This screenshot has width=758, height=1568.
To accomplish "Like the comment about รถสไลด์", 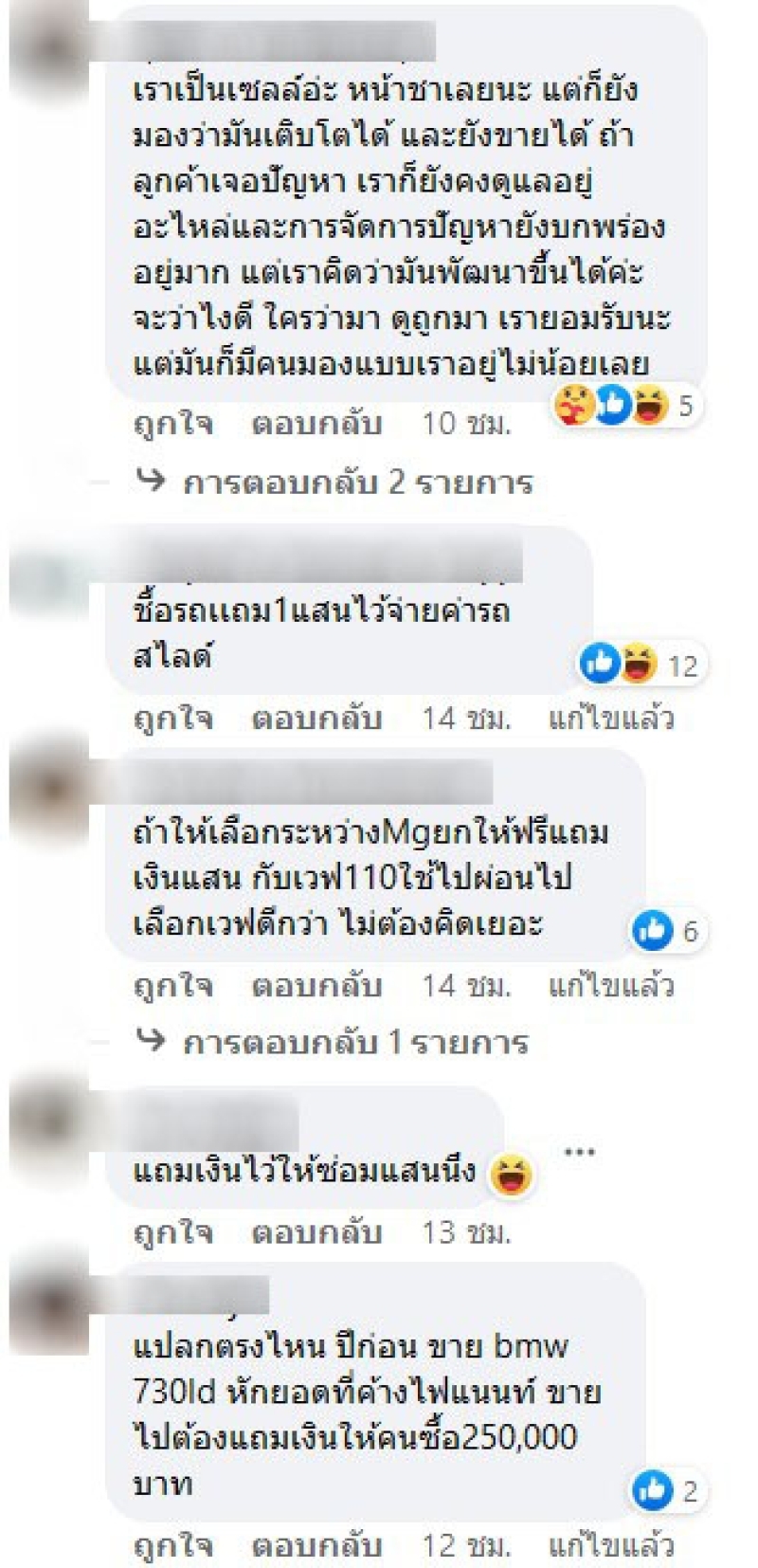I will (x=172, y=719).
